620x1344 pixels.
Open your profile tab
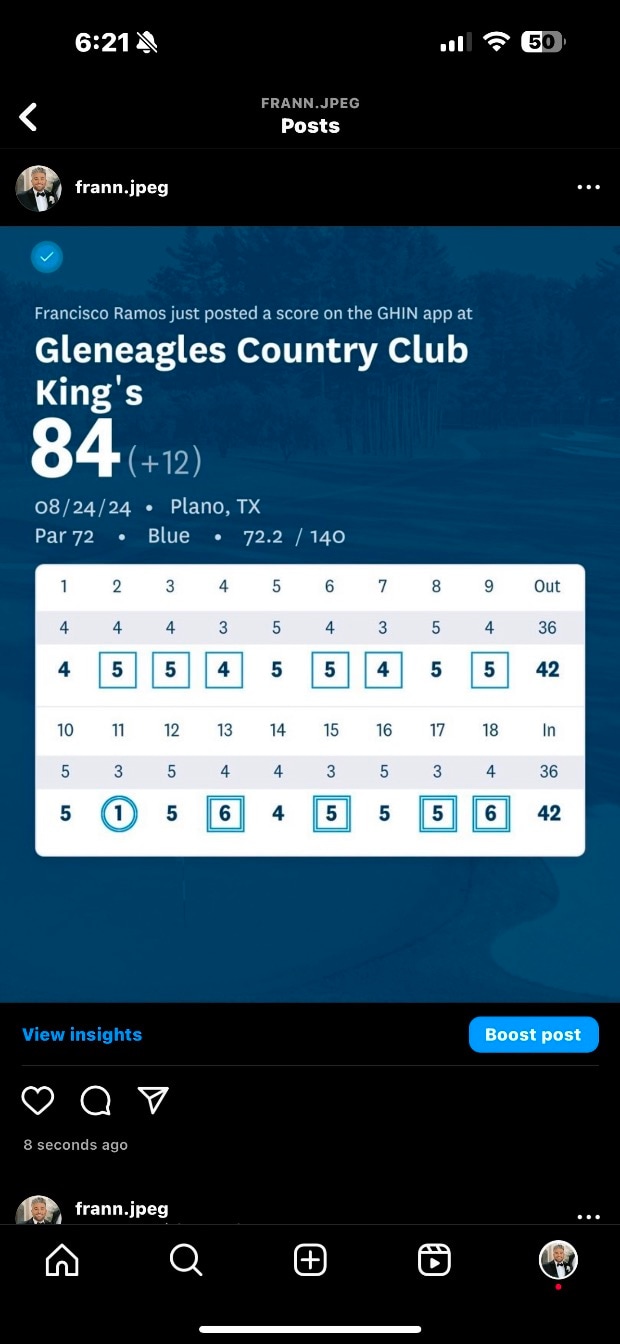pos(558,1260)
